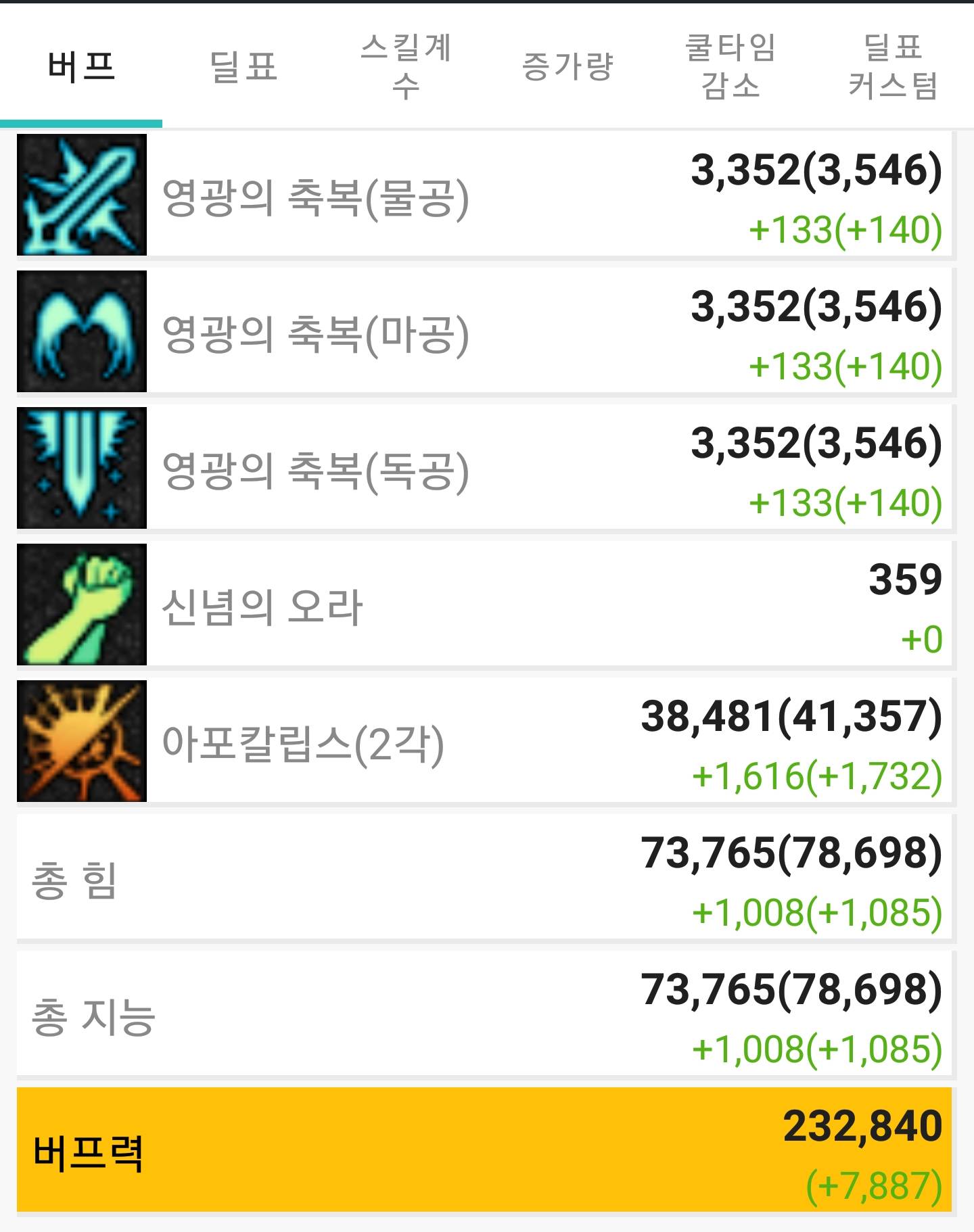974x1232 pixels.
Task: Go to the 쿨타임 감소 tab
Action: click(730, 66)
